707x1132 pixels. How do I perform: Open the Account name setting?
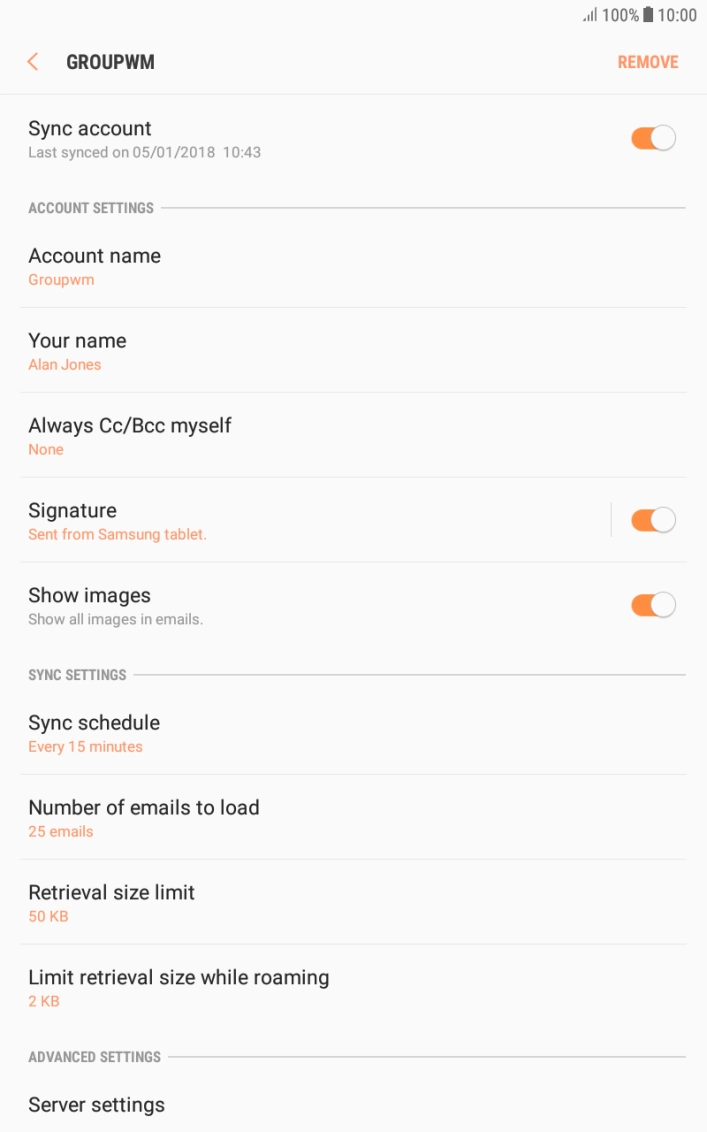click(95, 266)
